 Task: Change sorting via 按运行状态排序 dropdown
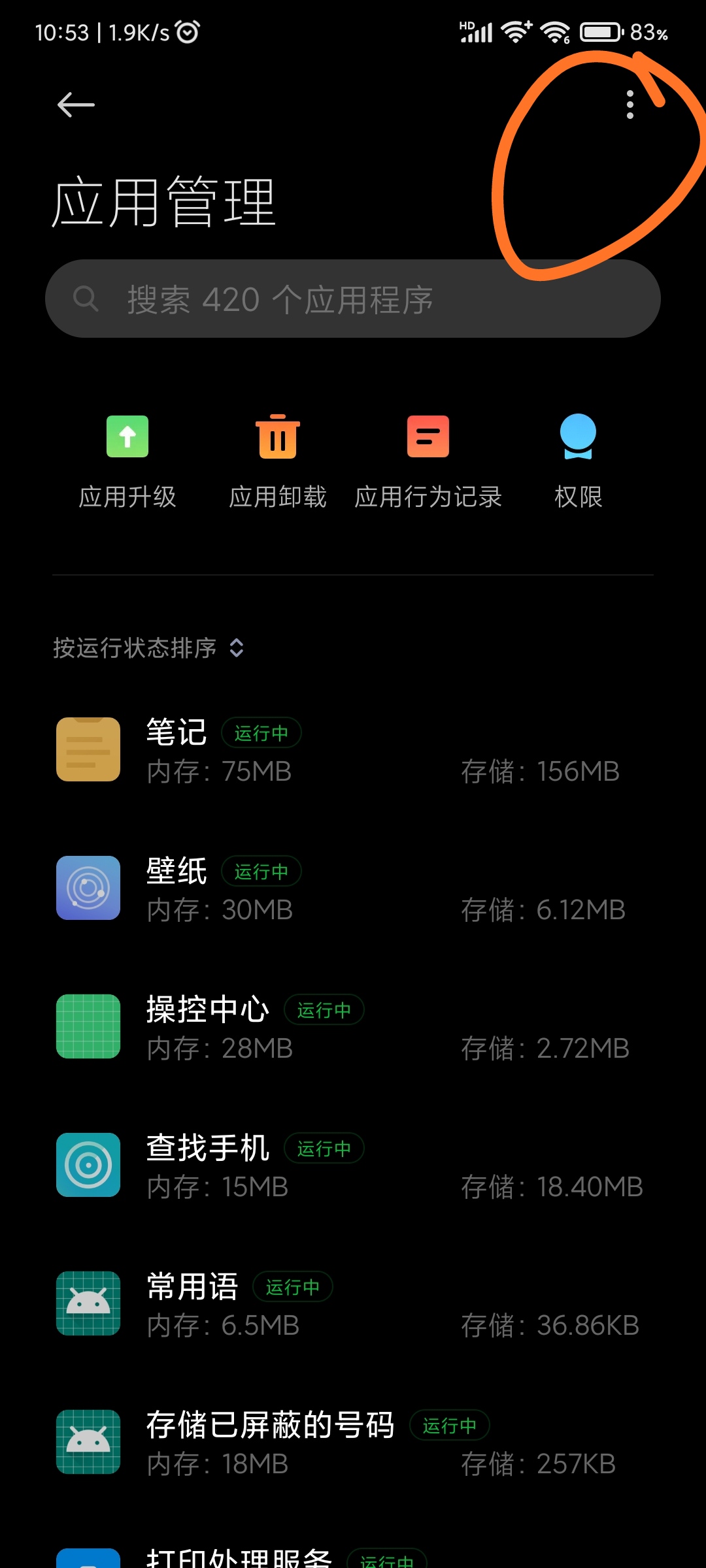pyautogui.click(x=148, y=648)
